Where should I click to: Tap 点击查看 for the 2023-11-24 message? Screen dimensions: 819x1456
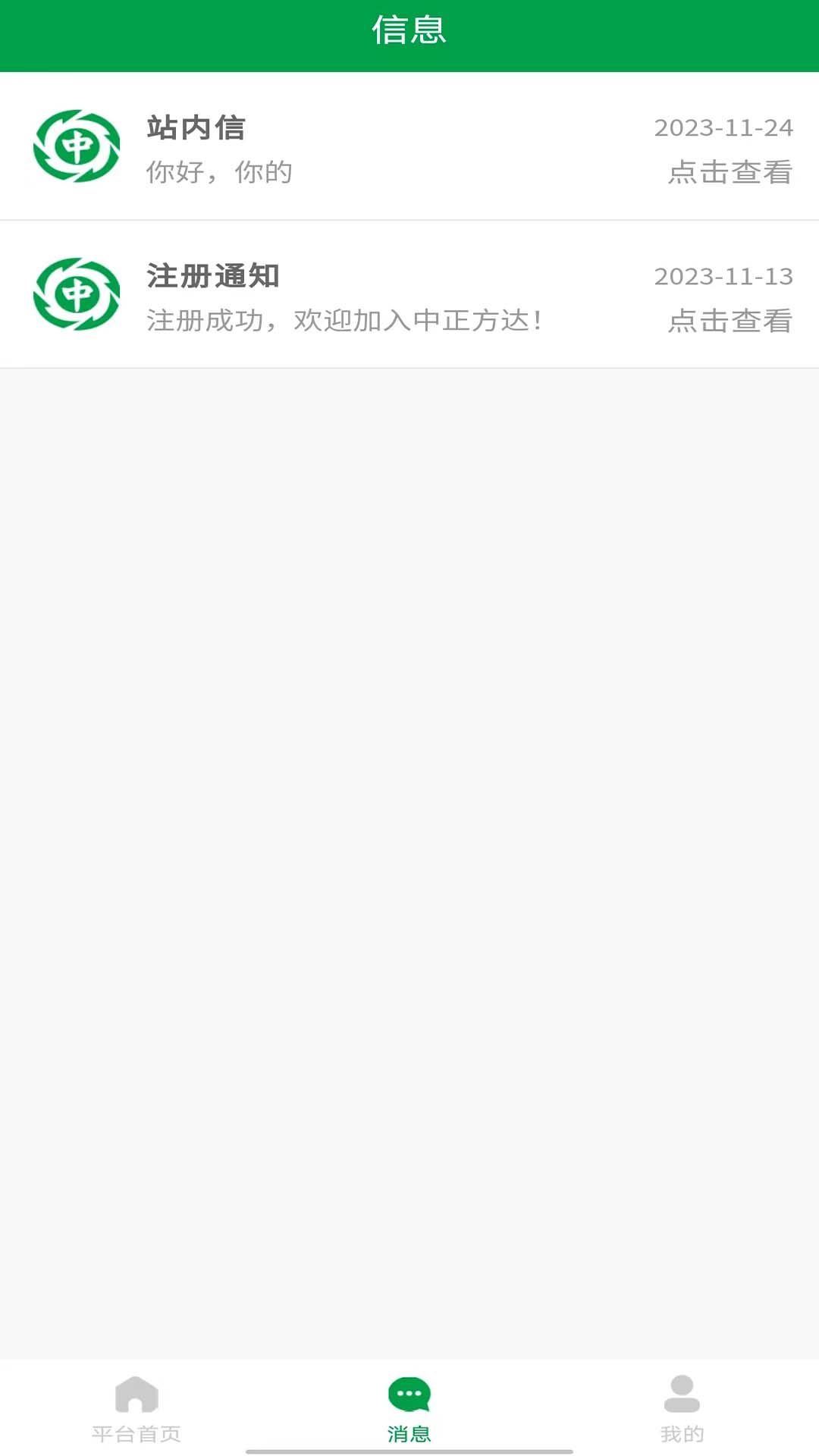click(x=730, y=173)
